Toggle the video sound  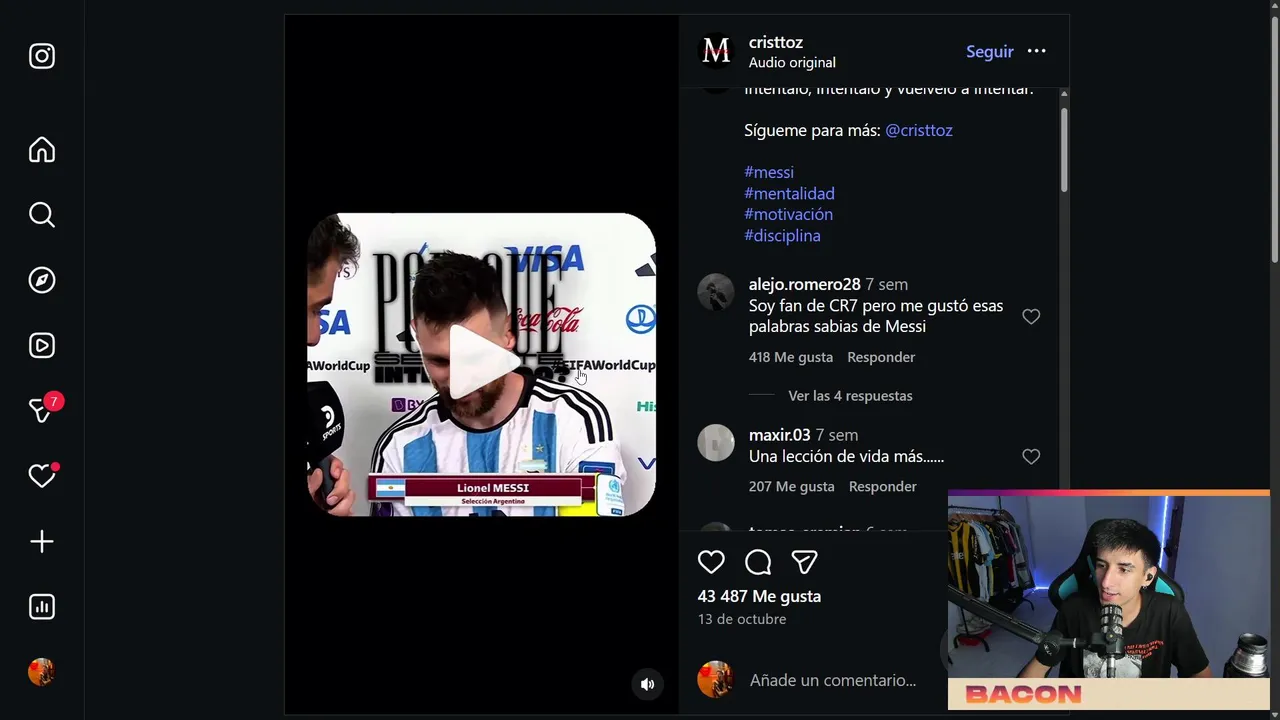point(647,684)
